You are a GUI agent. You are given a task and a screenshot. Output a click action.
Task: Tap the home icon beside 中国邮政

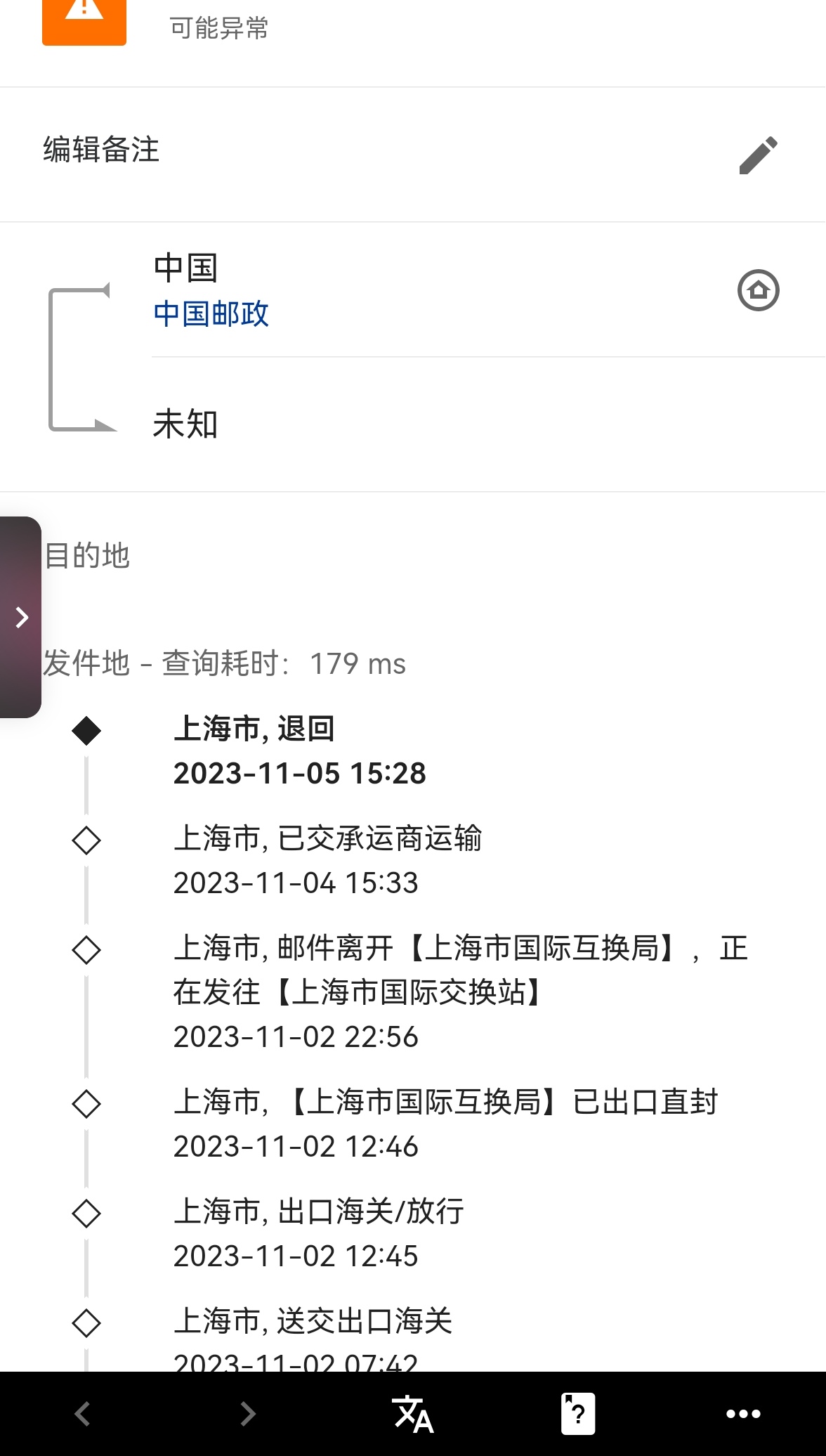pos(759,290)
